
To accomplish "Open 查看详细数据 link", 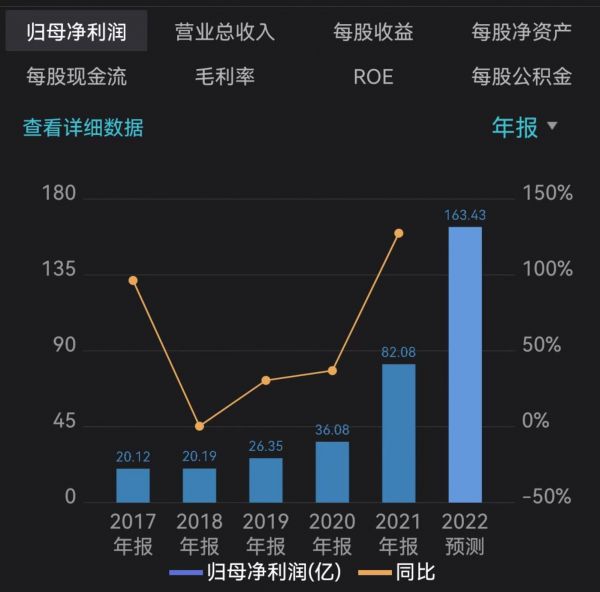I will tap(83, 128).
